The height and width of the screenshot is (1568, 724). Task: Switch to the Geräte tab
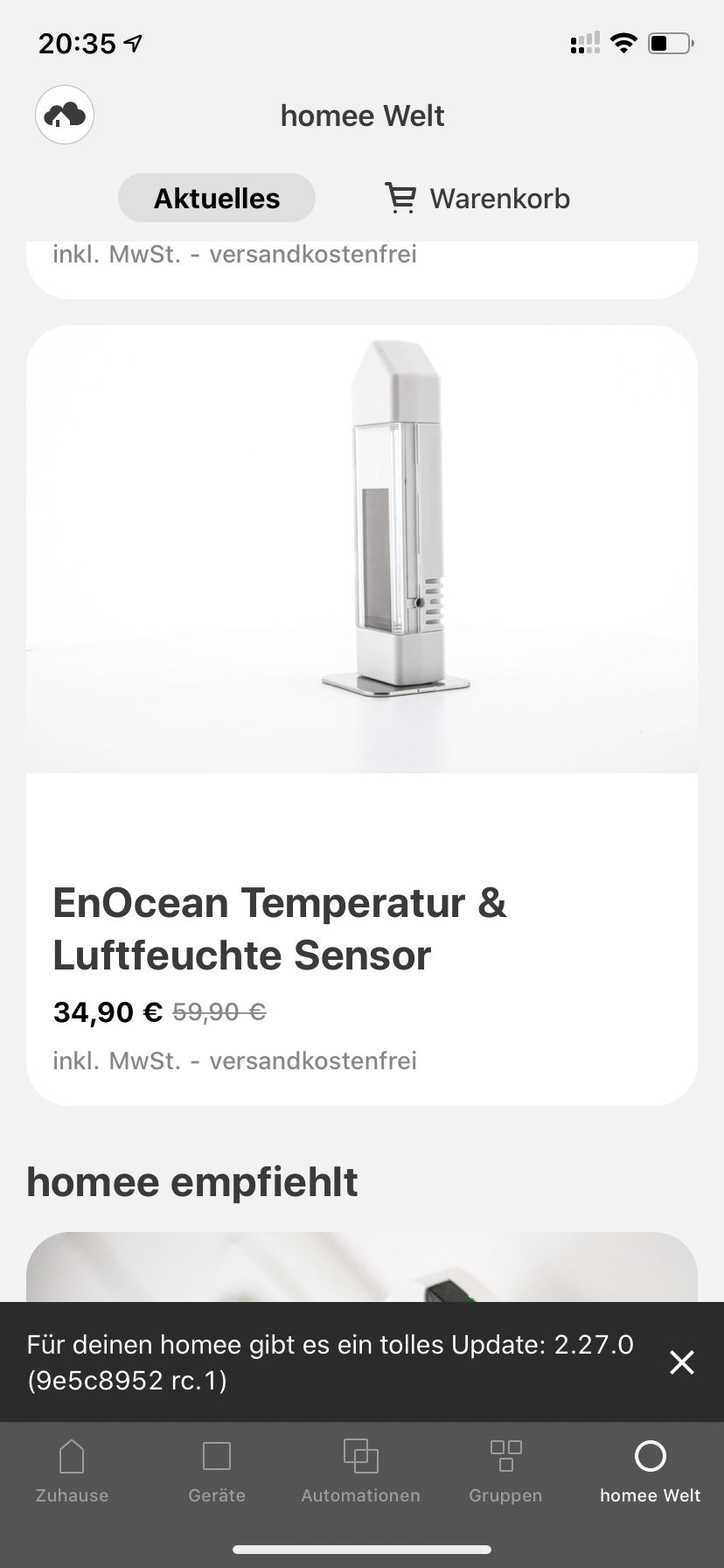[x=217, y=1472]
